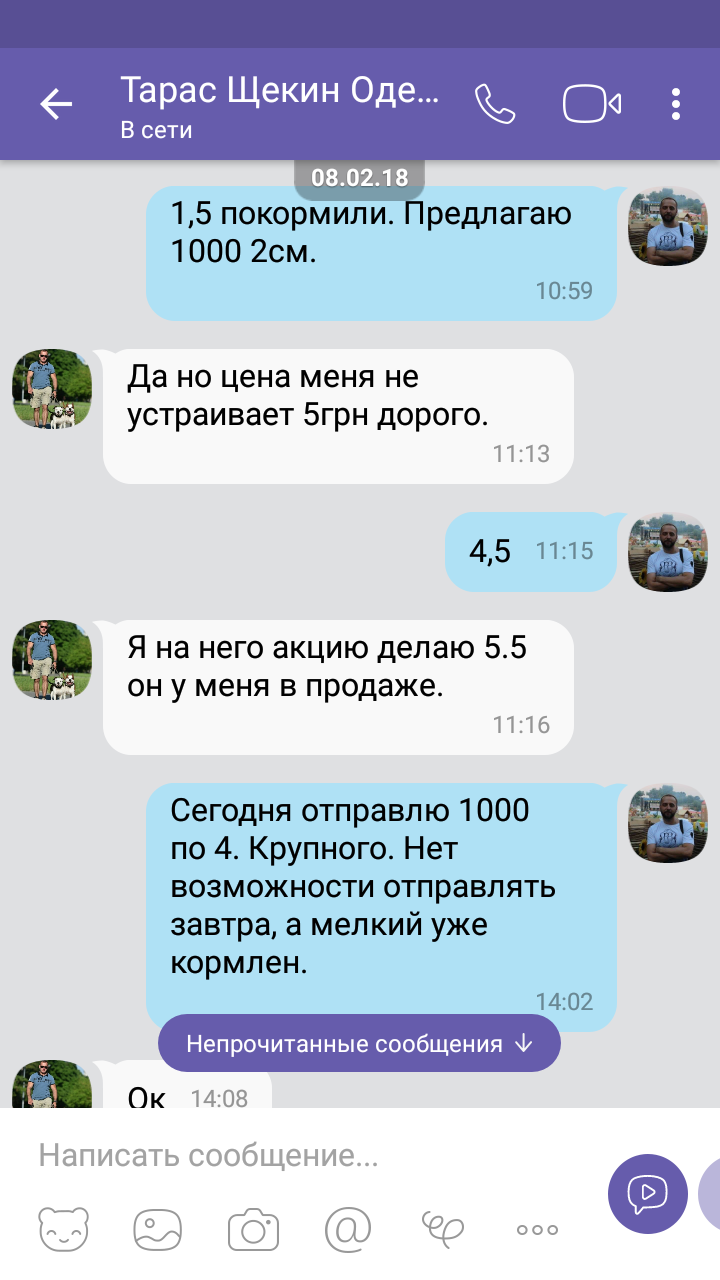Start a video call with Тарас Щекин

pyautogui.click(x=592, y=104)
